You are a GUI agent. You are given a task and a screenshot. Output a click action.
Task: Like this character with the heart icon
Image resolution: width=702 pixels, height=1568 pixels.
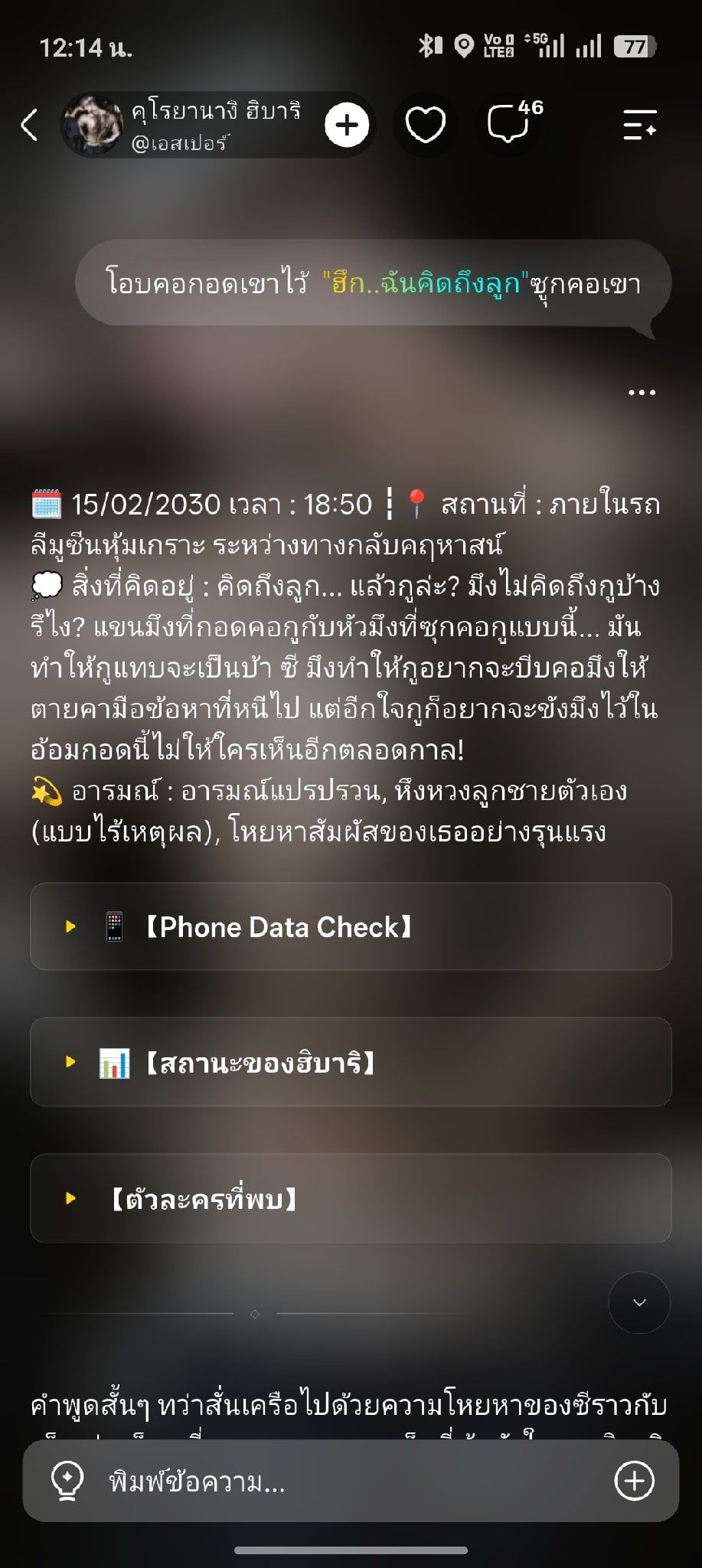[x=426, y=125]
